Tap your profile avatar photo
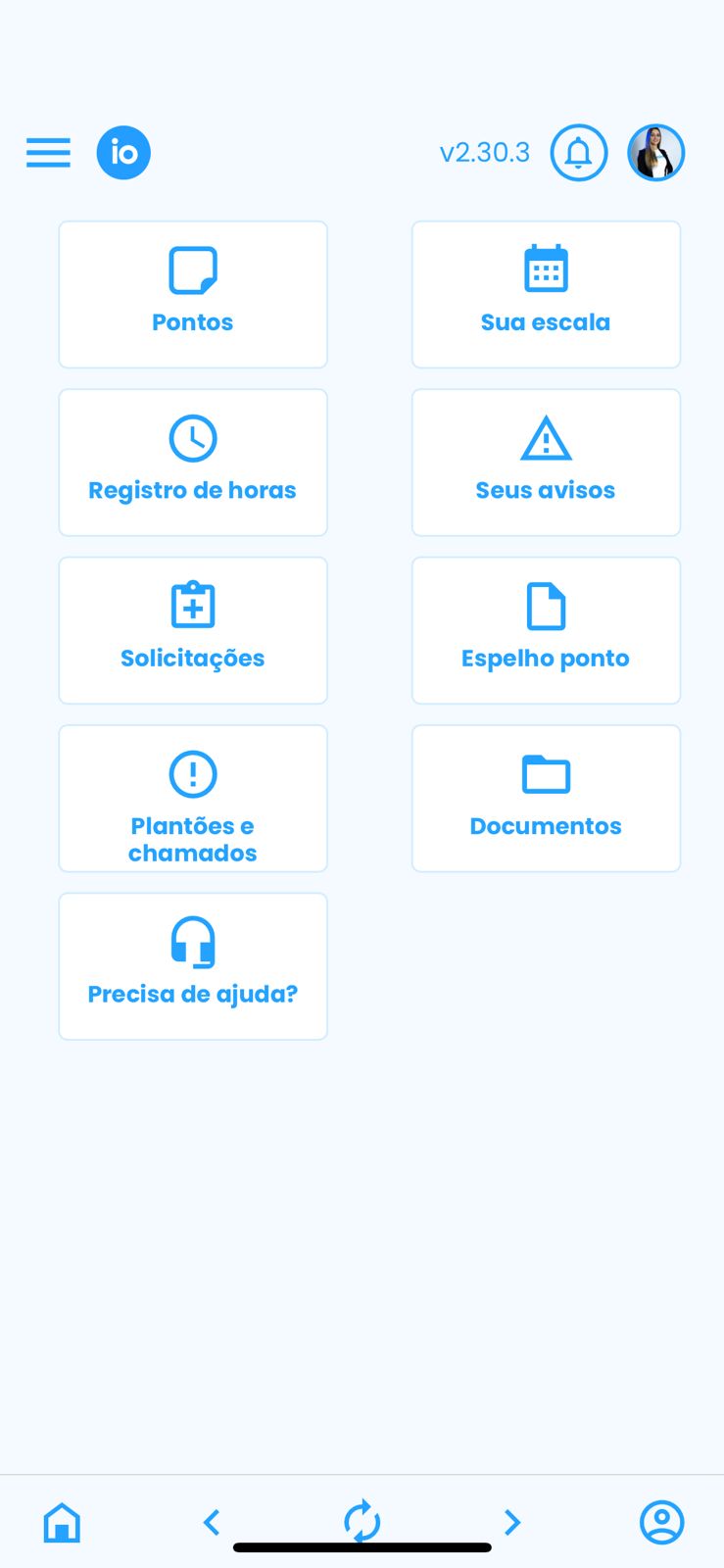The height and width of the screenshot is (1568, 724). (x=656, y=152)
